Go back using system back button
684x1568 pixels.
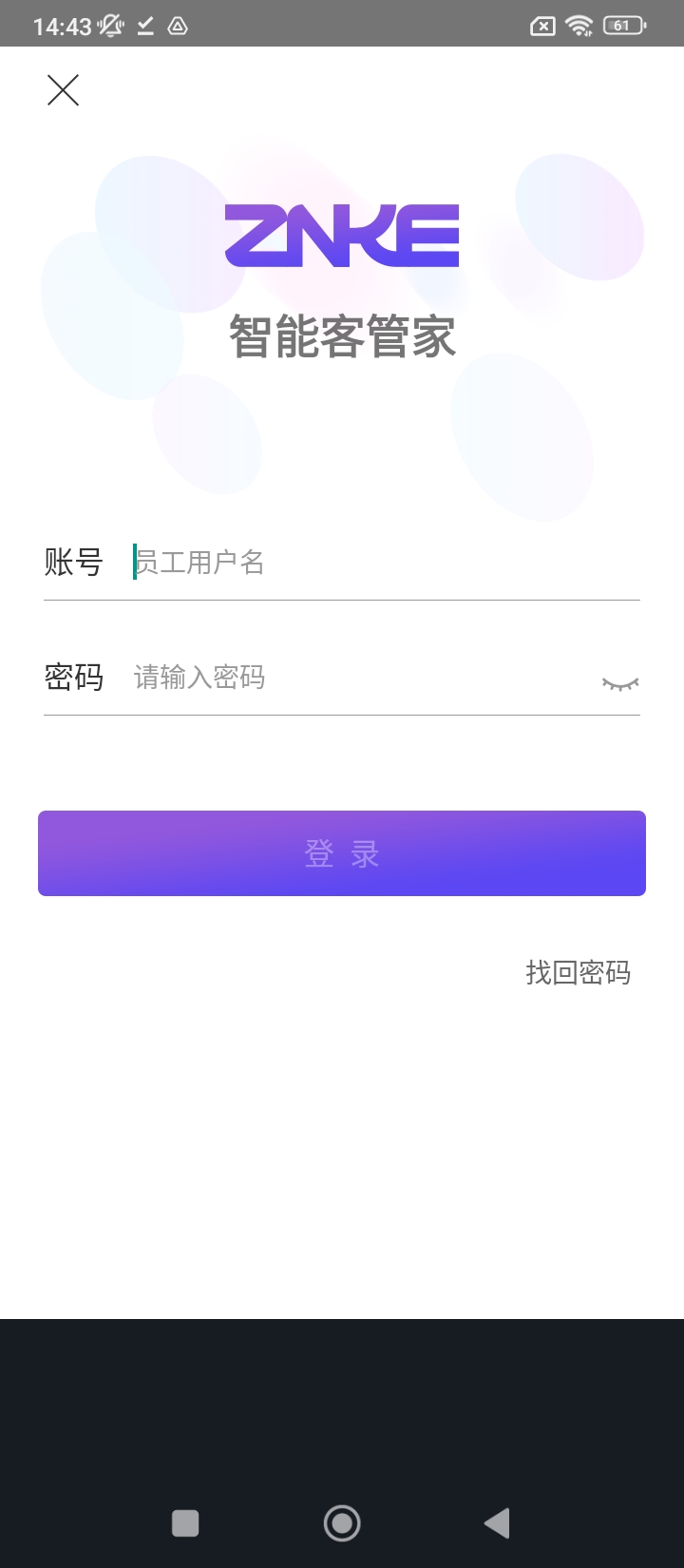[x=497, y=1523]
